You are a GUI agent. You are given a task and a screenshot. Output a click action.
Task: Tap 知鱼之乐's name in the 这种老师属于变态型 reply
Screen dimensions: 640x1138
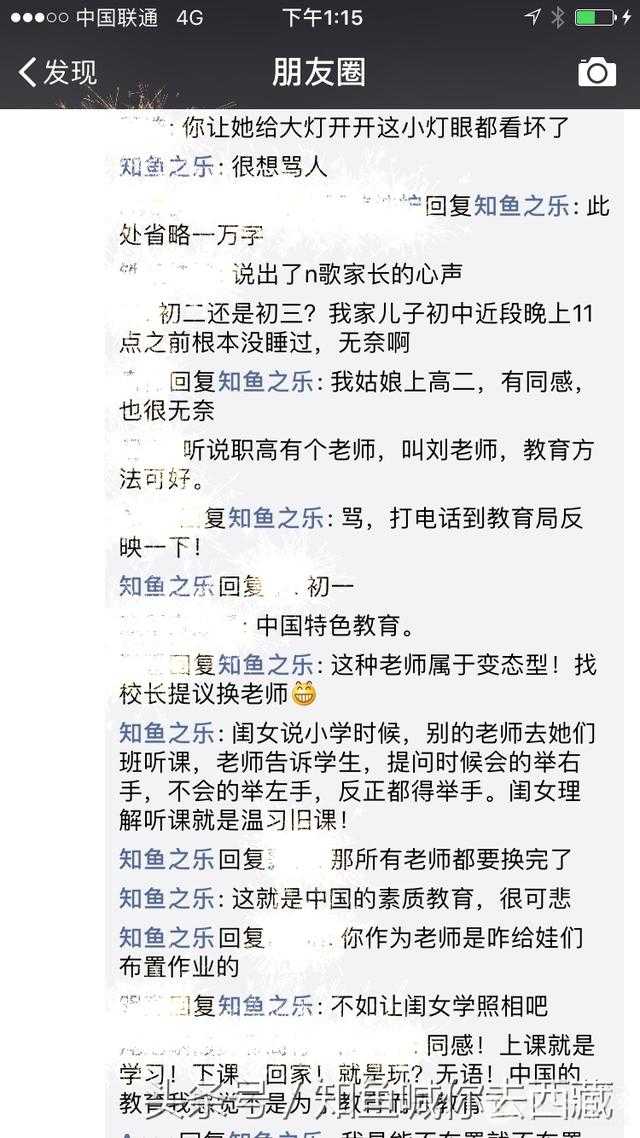(265, 665)
